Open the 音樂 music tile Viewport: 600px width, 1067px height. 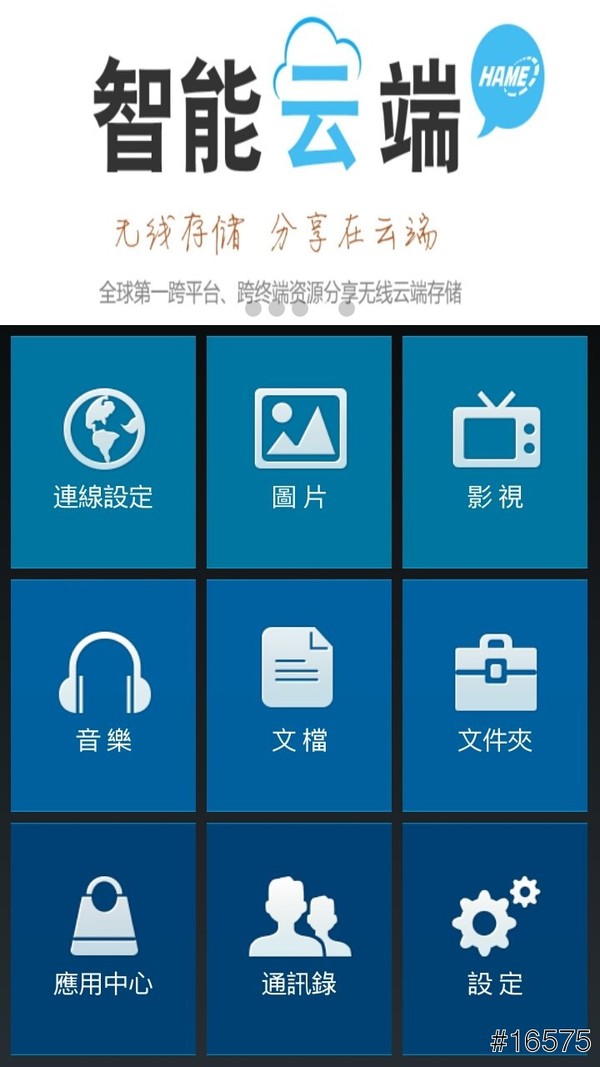103,695
